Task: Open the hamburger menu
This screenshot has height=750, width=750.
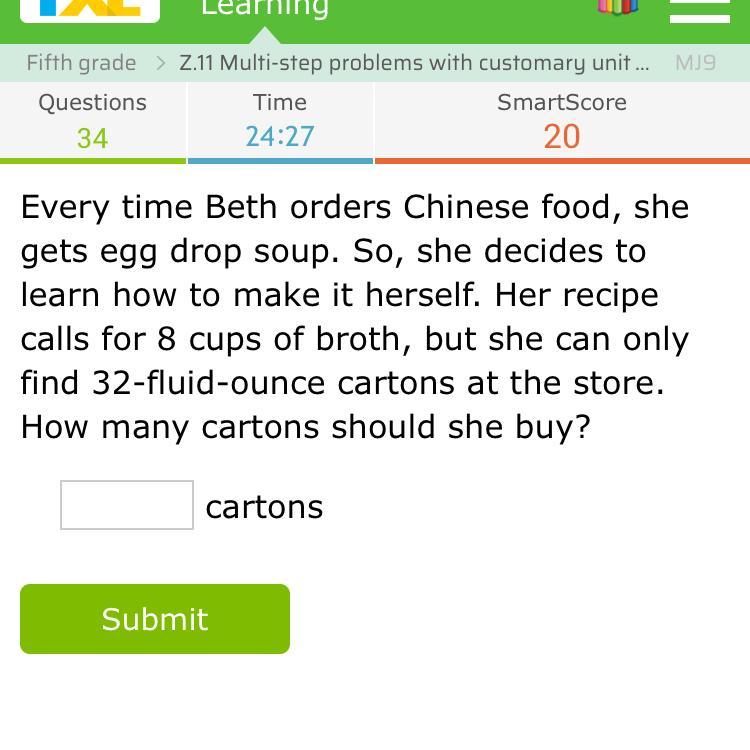Action: (699, 10)
